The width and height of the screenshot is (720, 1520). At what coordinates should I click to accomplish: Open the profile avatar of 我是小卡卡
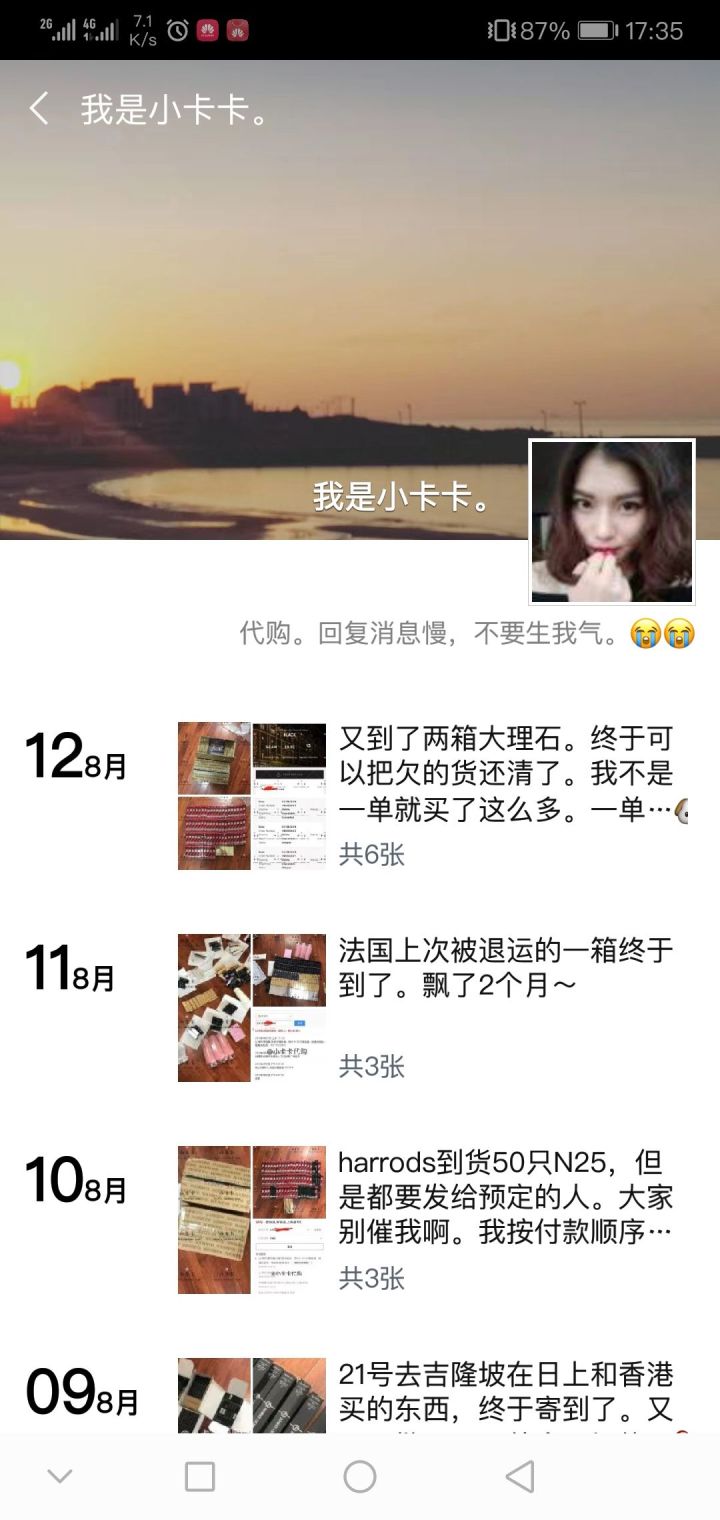point(611,522)
